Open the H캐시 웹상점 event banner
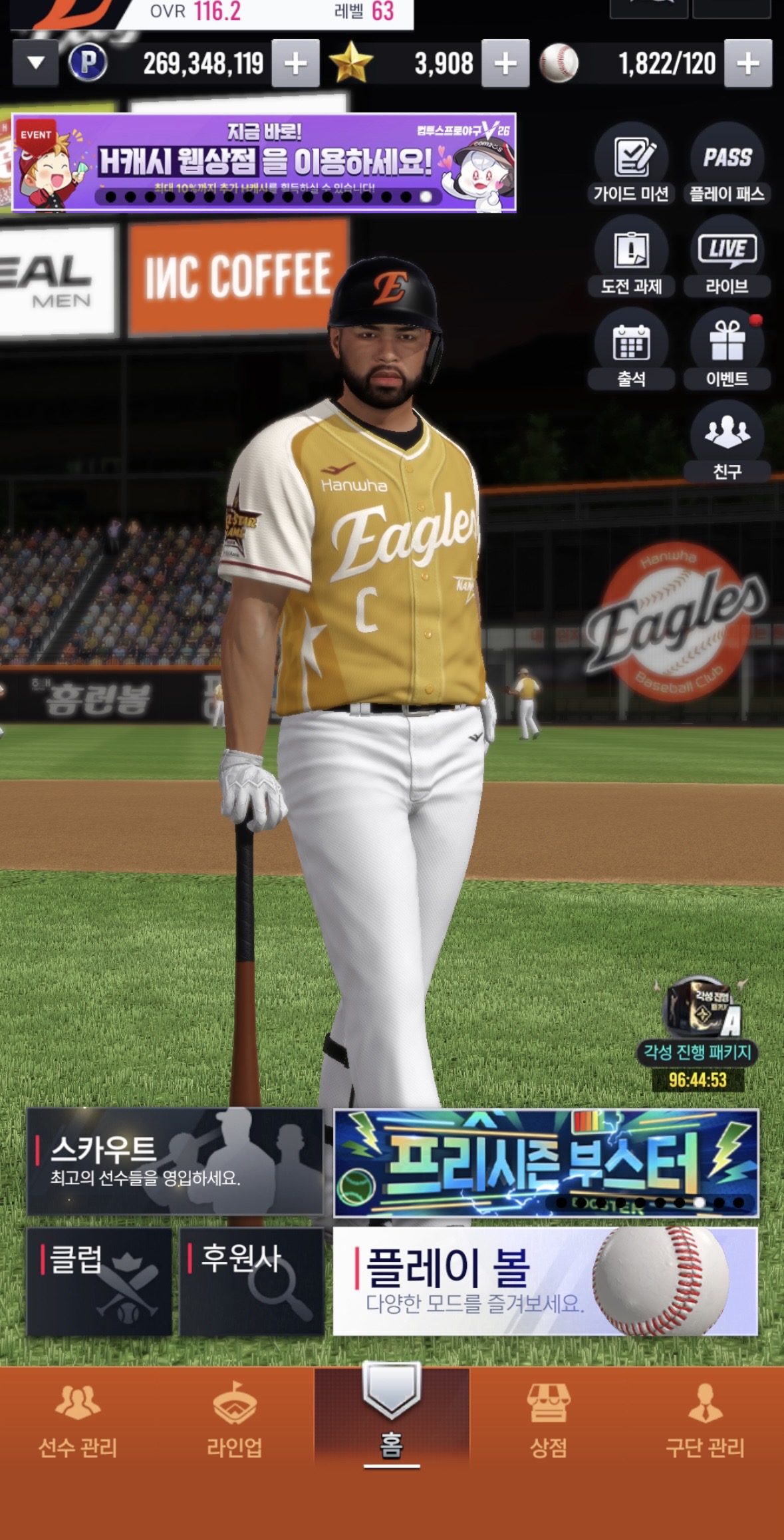This screenshot has width=784, height=1540. (x=264, y=162)
